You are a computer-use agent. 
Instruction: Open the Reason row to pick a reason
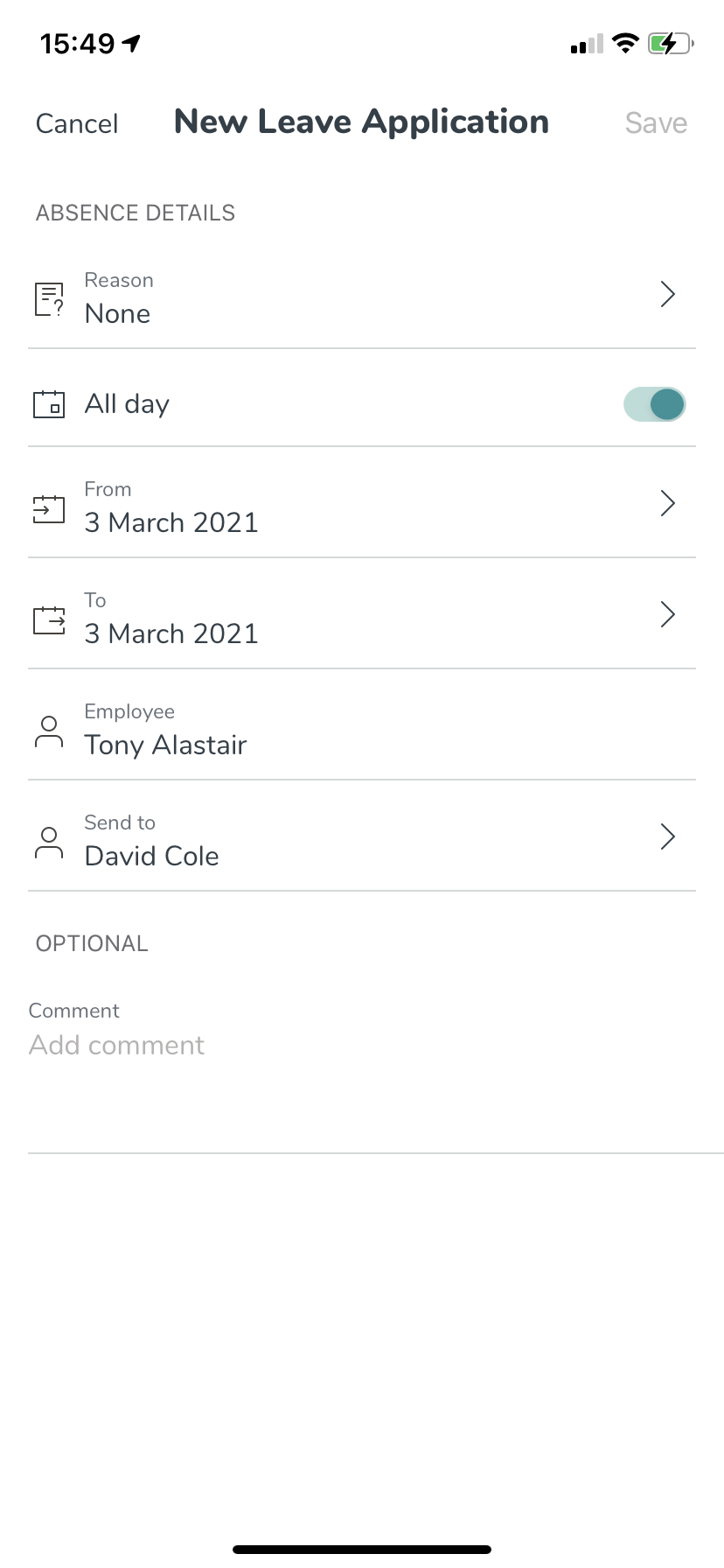pyautogui.click(x=362, y=297)
